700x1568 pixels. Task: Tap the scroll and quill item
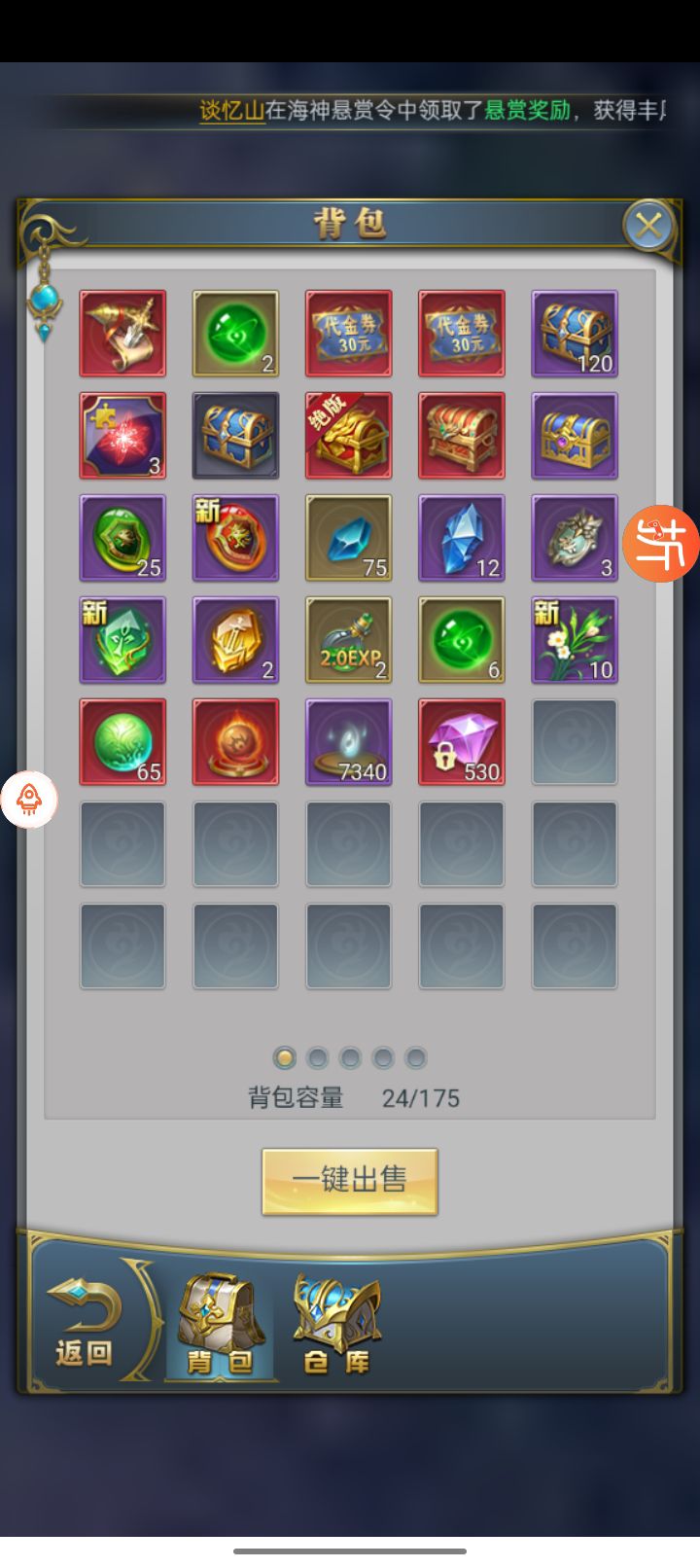click(x=122, y=334)
